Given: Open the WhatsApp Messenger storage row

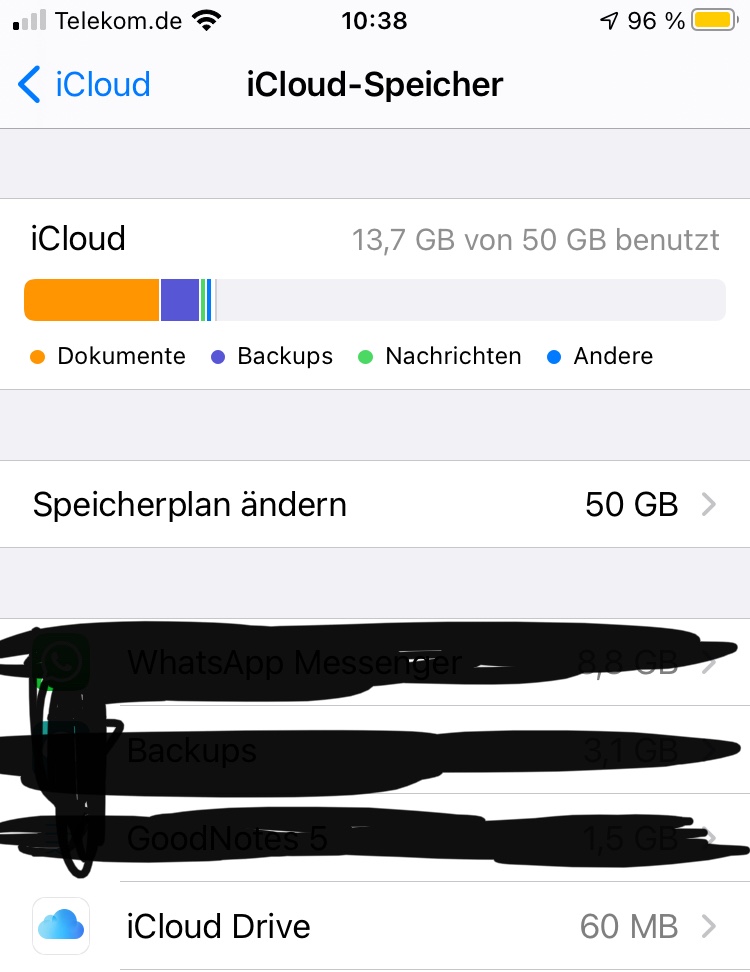Looking at the screenshot, I should coord(375,662).
